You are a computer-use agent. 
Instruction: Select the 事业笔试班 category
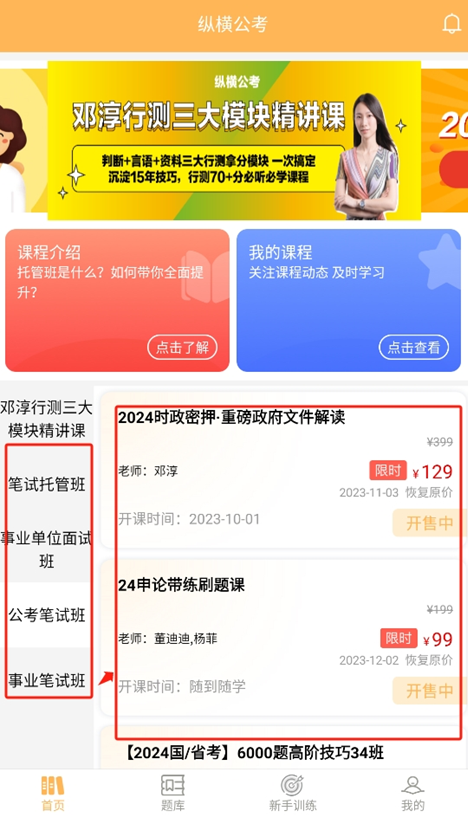point(47,680)
